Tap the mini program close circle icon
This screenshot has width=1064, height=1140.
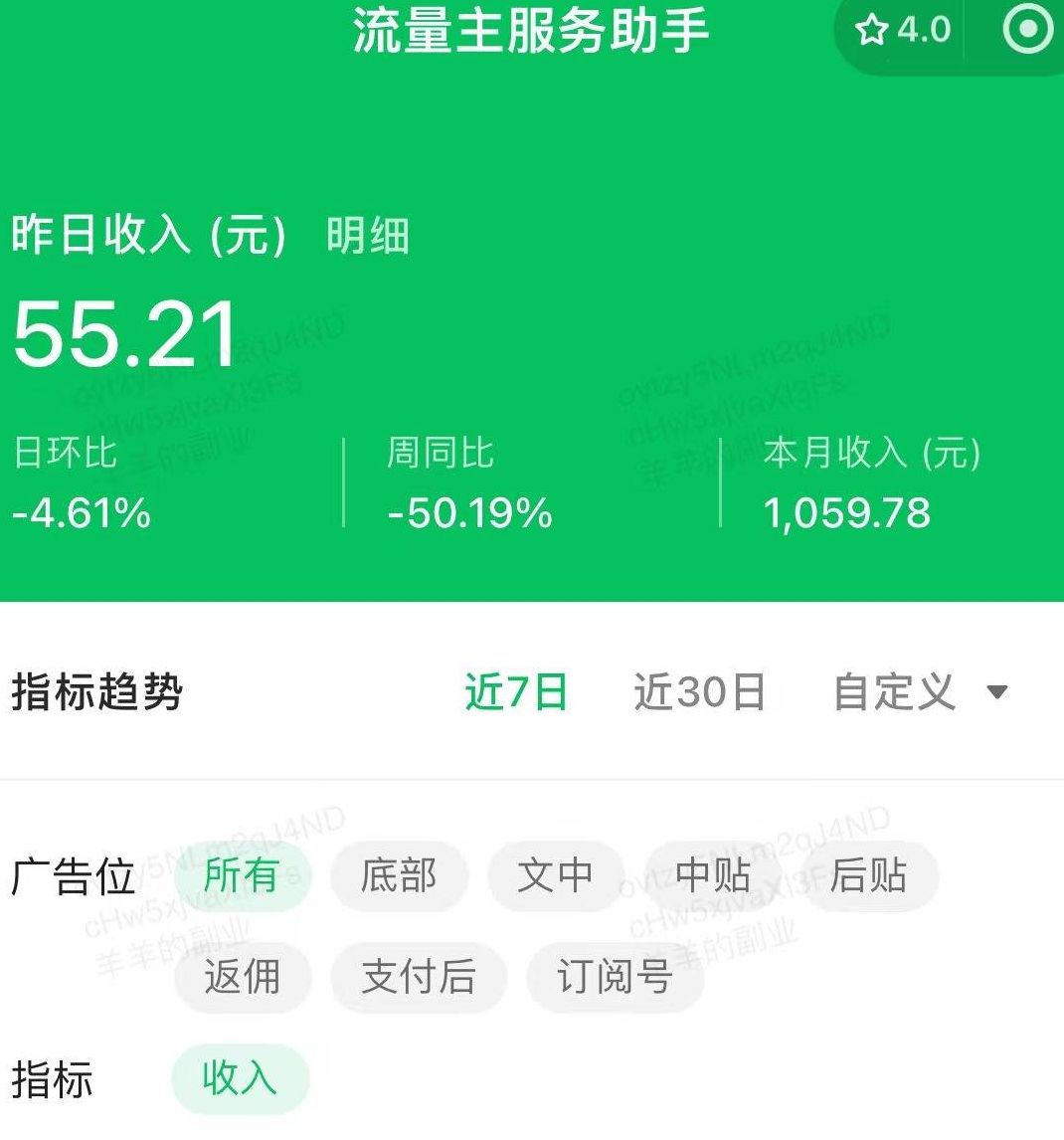tap(1027, 29)
